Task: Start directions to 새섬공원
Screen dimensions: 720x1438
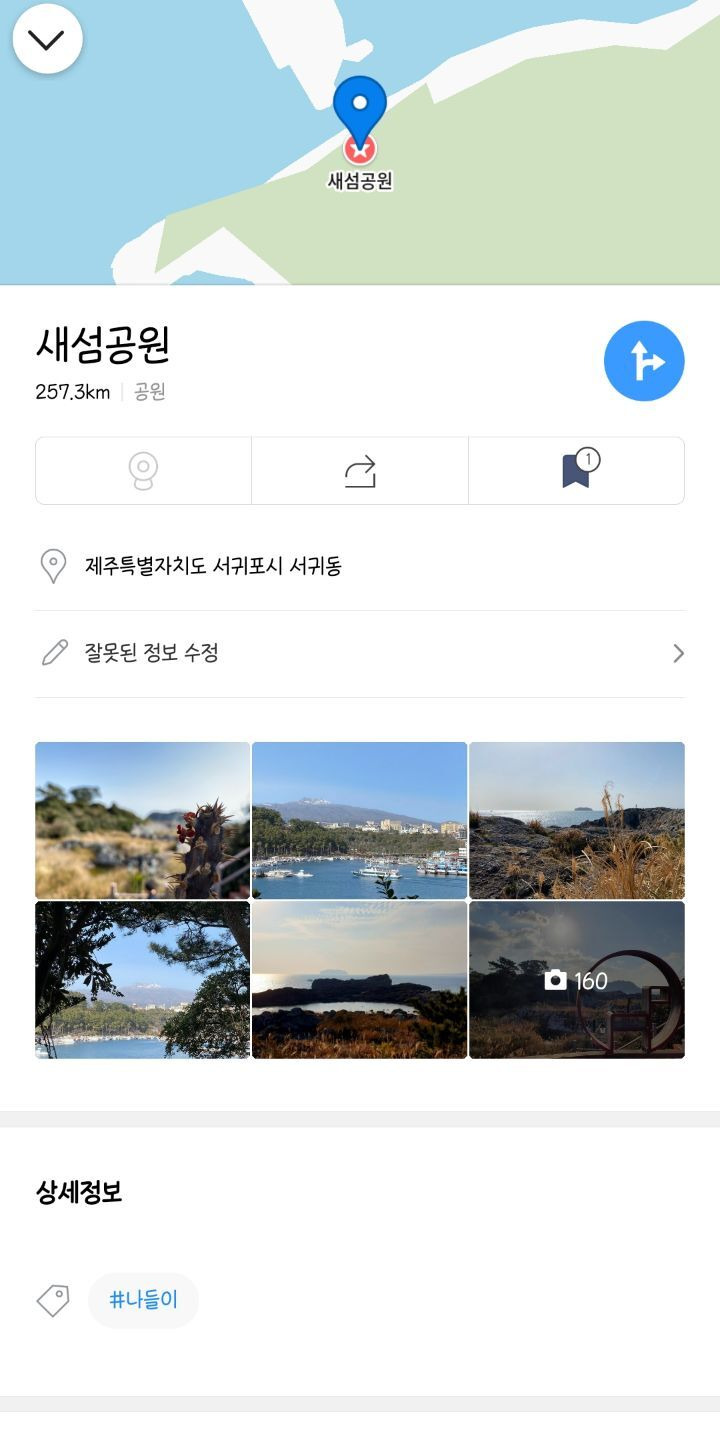Action: pos(644,361)
